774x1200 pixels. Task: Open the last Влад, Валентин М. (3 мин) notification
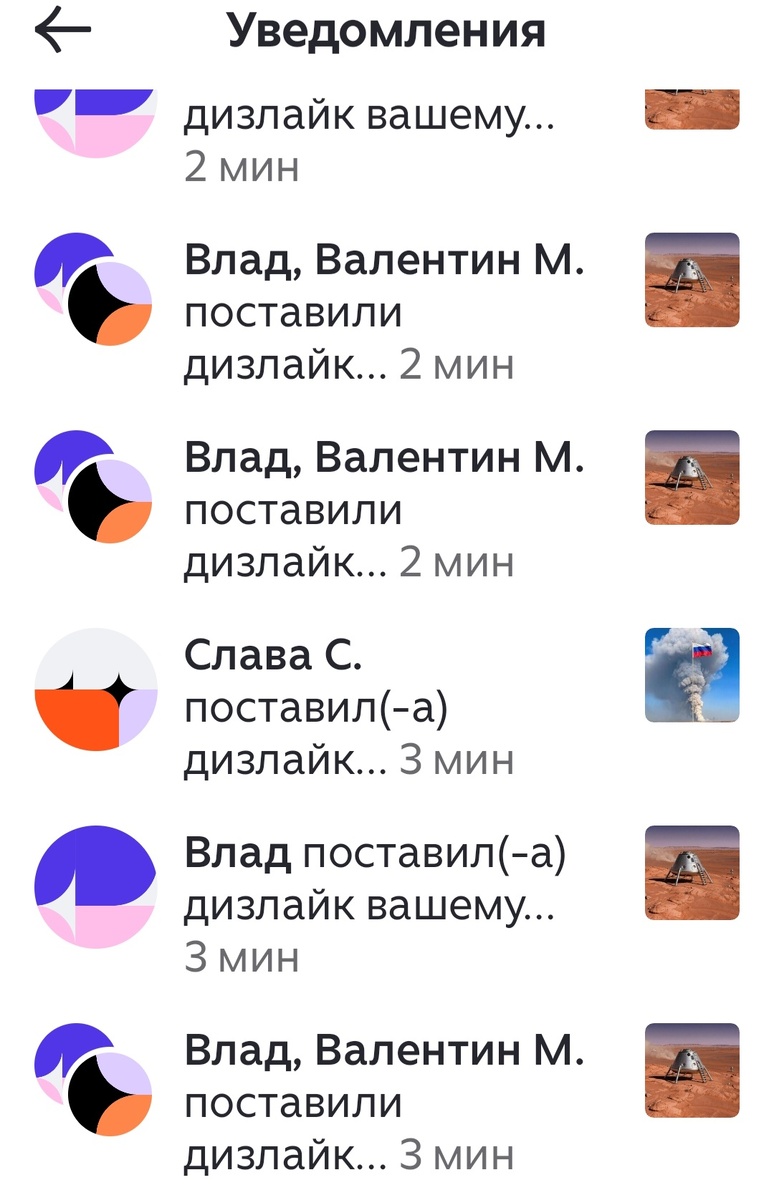pyautogui.click(x=380, y=1095)
